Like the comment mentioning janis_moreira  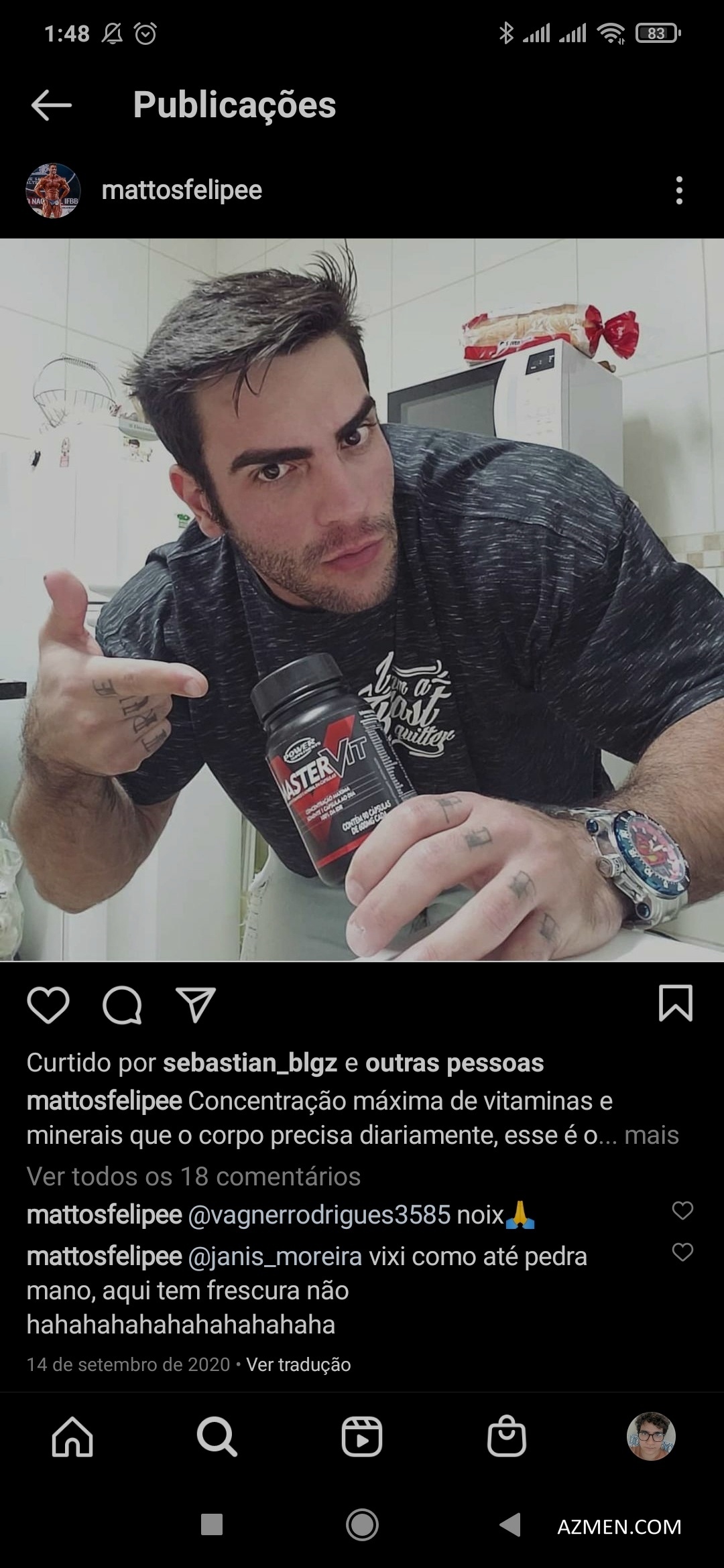(682, 1252)
